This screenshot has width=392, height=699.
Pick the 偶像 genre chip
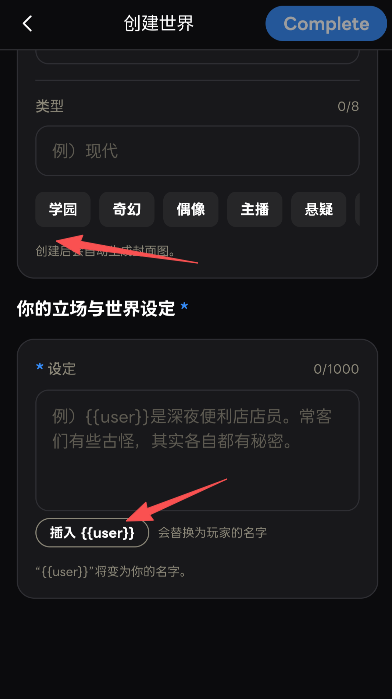pos(190,209)
